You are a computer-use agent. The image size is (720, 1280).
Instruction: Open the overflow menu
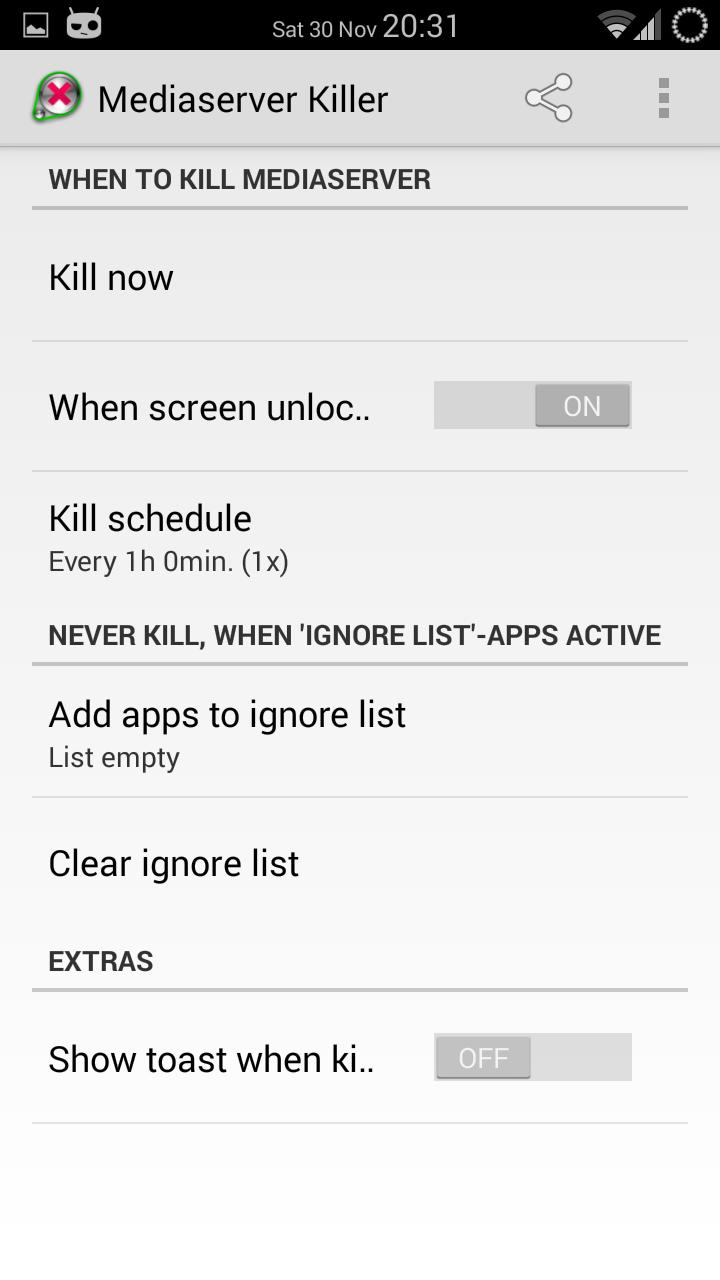pos(663,98)
